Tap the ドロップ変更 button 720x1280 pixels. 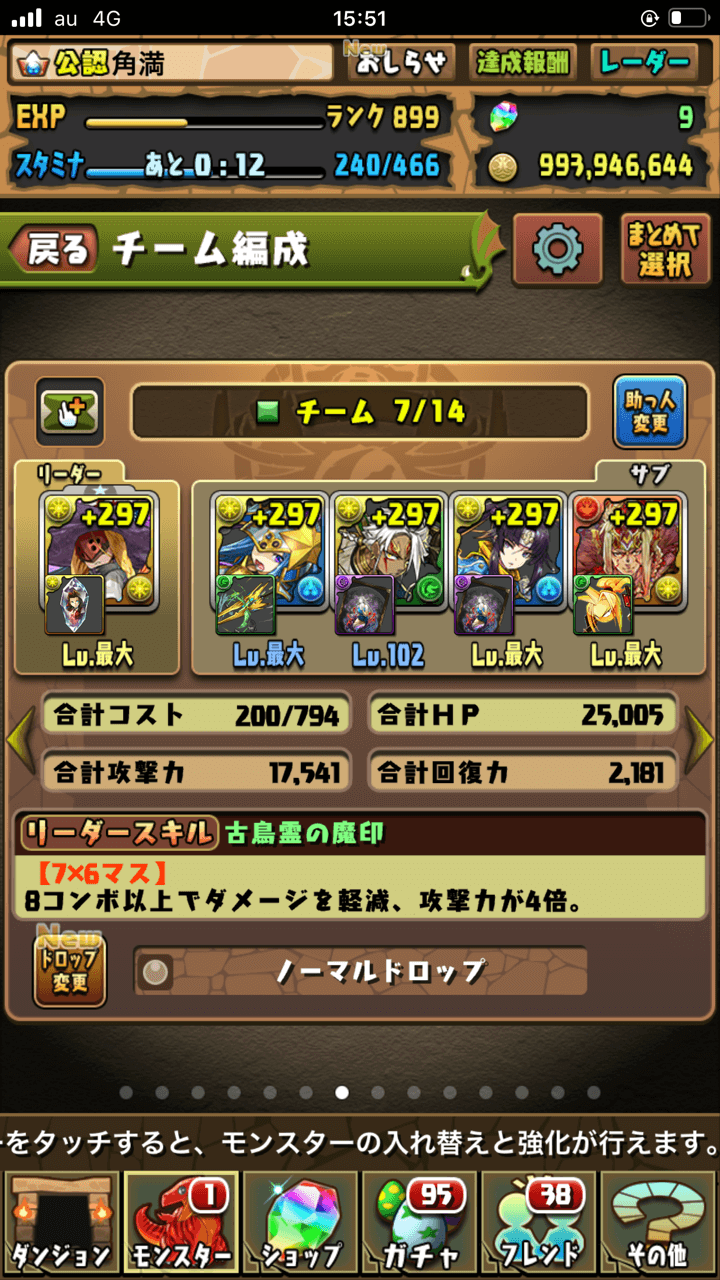(x=70, y=970)
